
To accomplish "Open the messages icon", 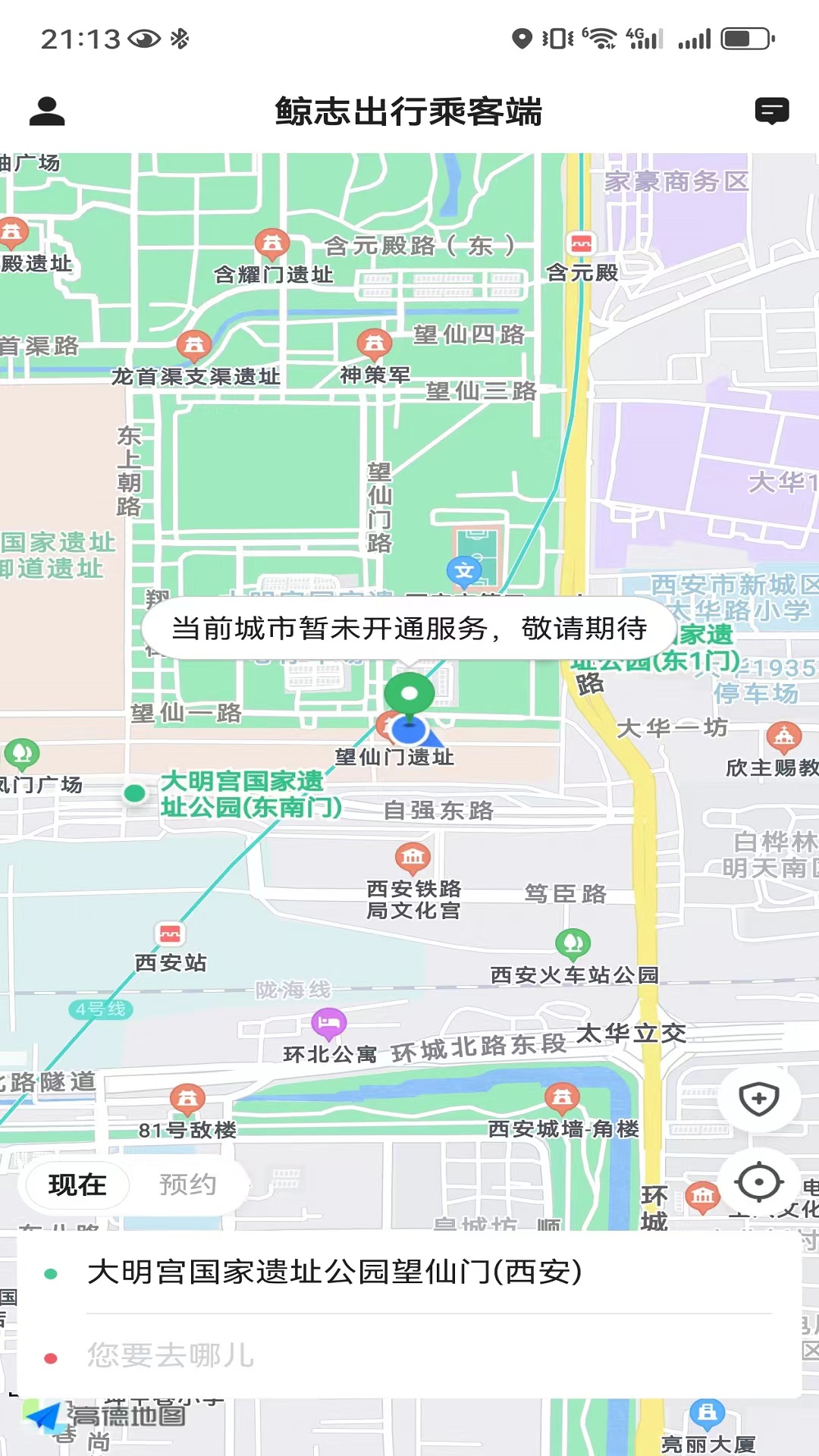I will [772, 111].
